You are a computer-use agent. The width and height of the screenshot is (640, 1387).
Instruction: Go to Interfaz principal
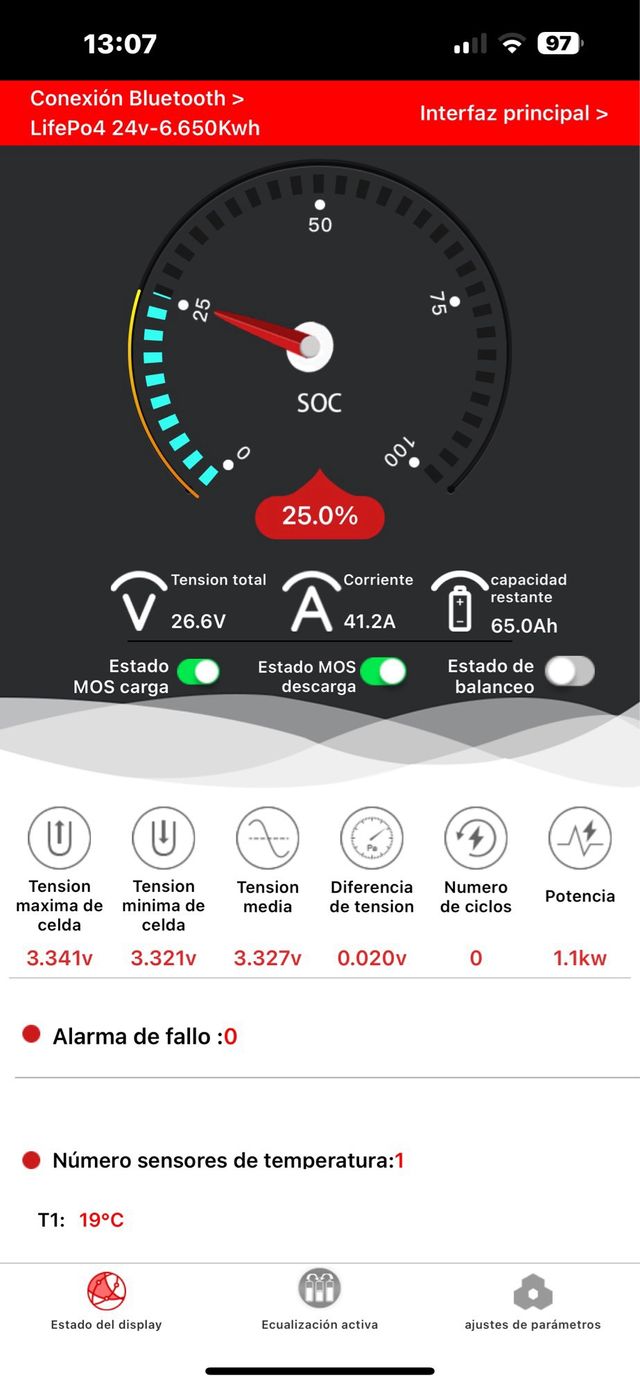pos(513,113)
